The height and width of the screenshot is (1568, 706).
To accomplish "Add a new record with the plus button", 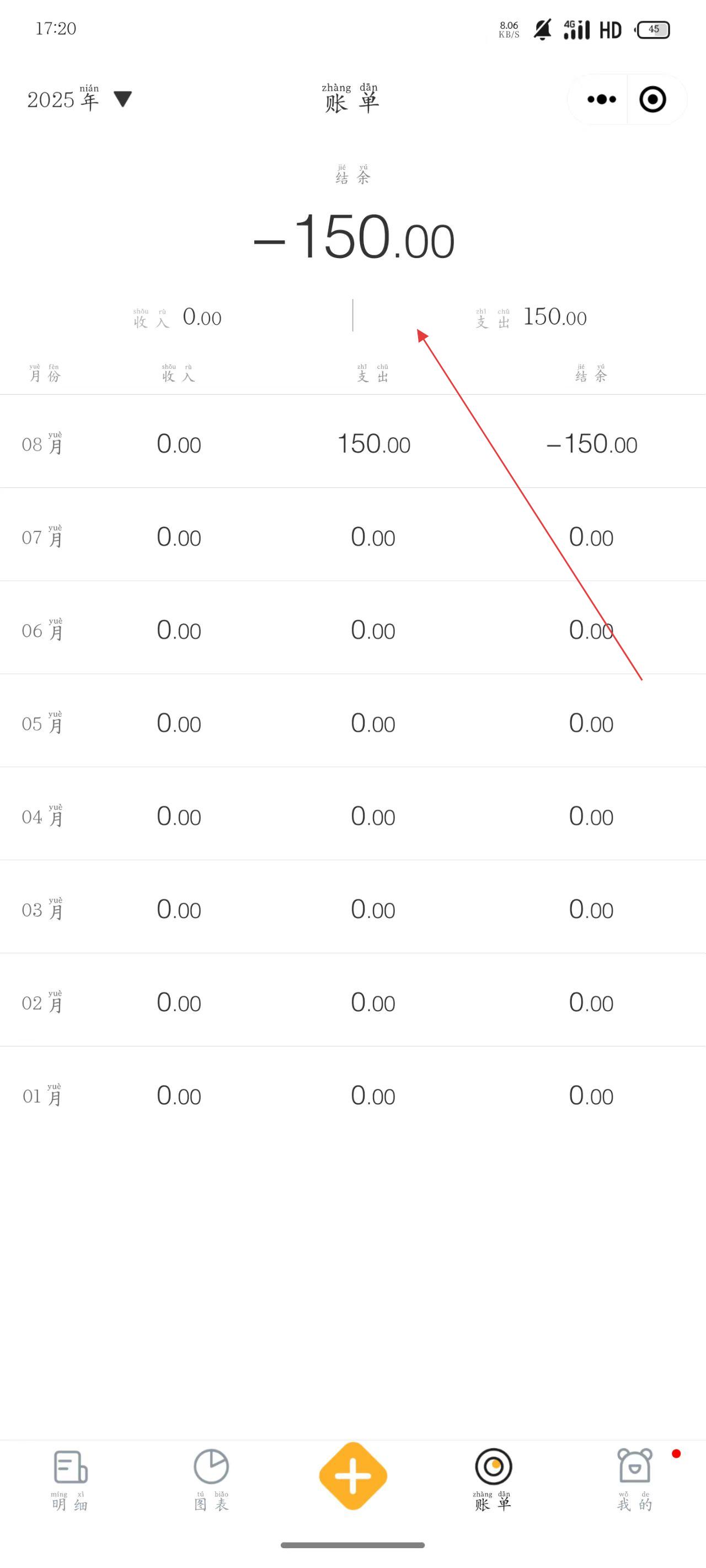I will point(352,1475).
